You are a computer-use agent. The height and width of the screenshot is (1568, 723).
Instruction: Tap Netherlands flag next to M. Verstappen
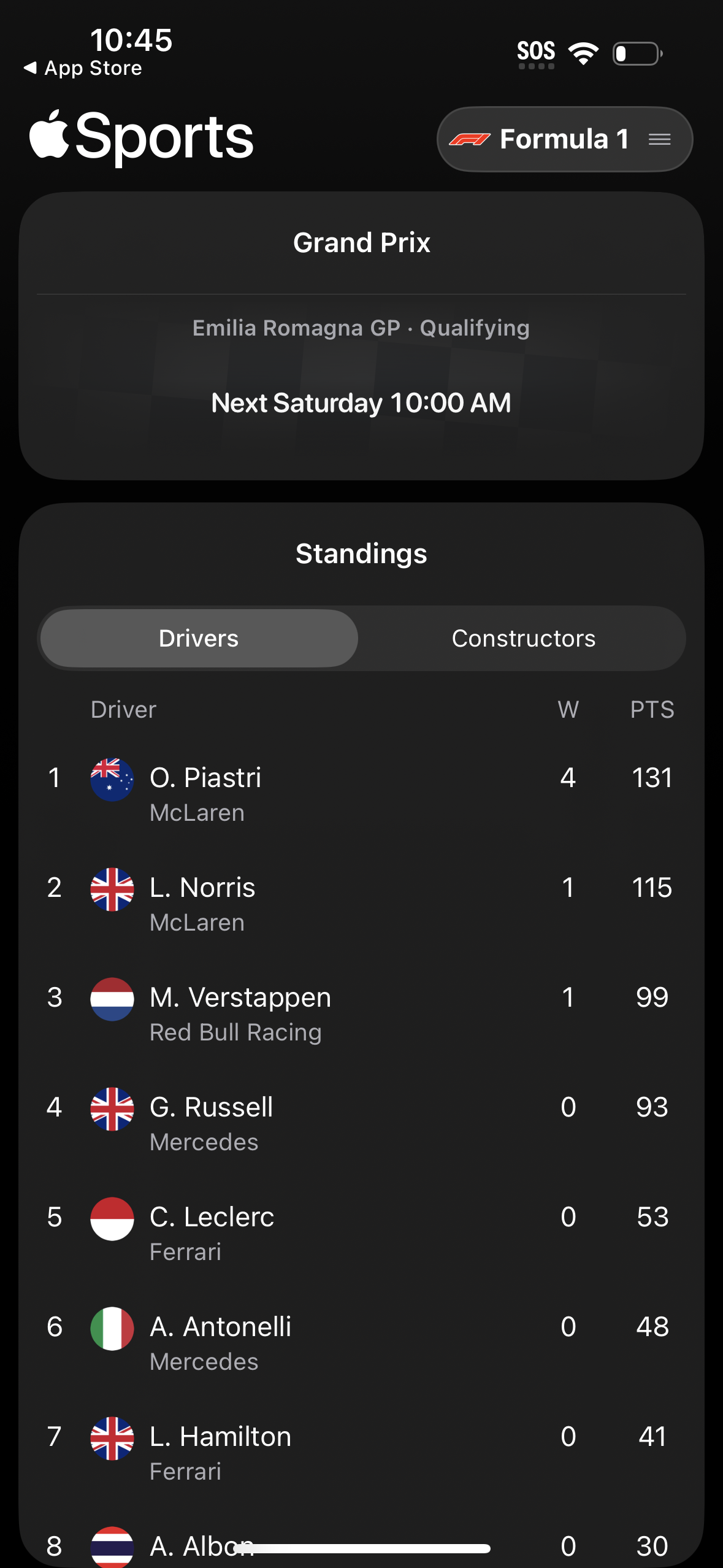tap(112, 997)
